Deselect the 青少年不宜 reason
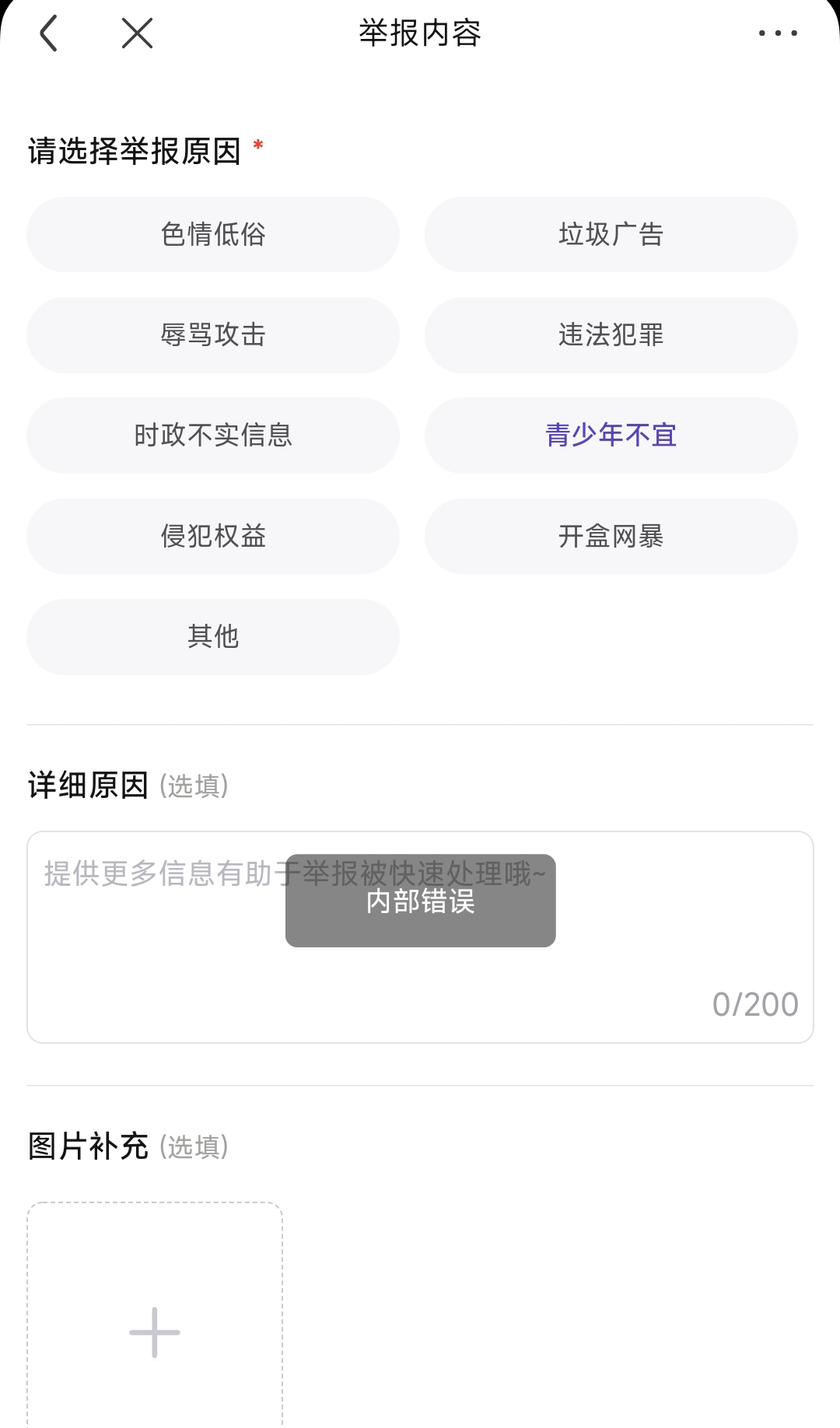Image resolution: width=840 pixels, height=1428 pixels. point(611,436)
